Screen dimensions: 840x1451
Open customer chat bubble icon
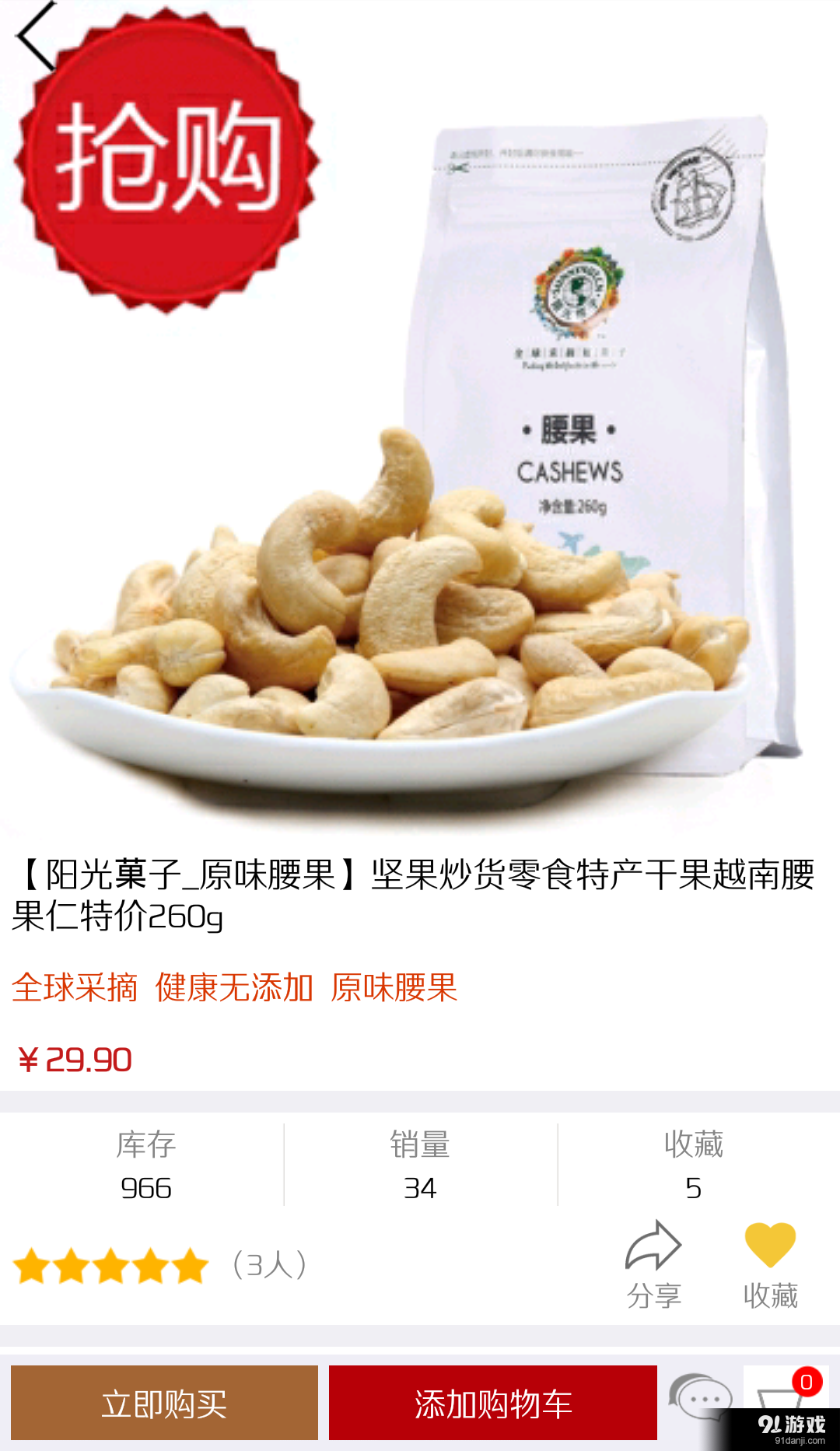(699, 1398)
